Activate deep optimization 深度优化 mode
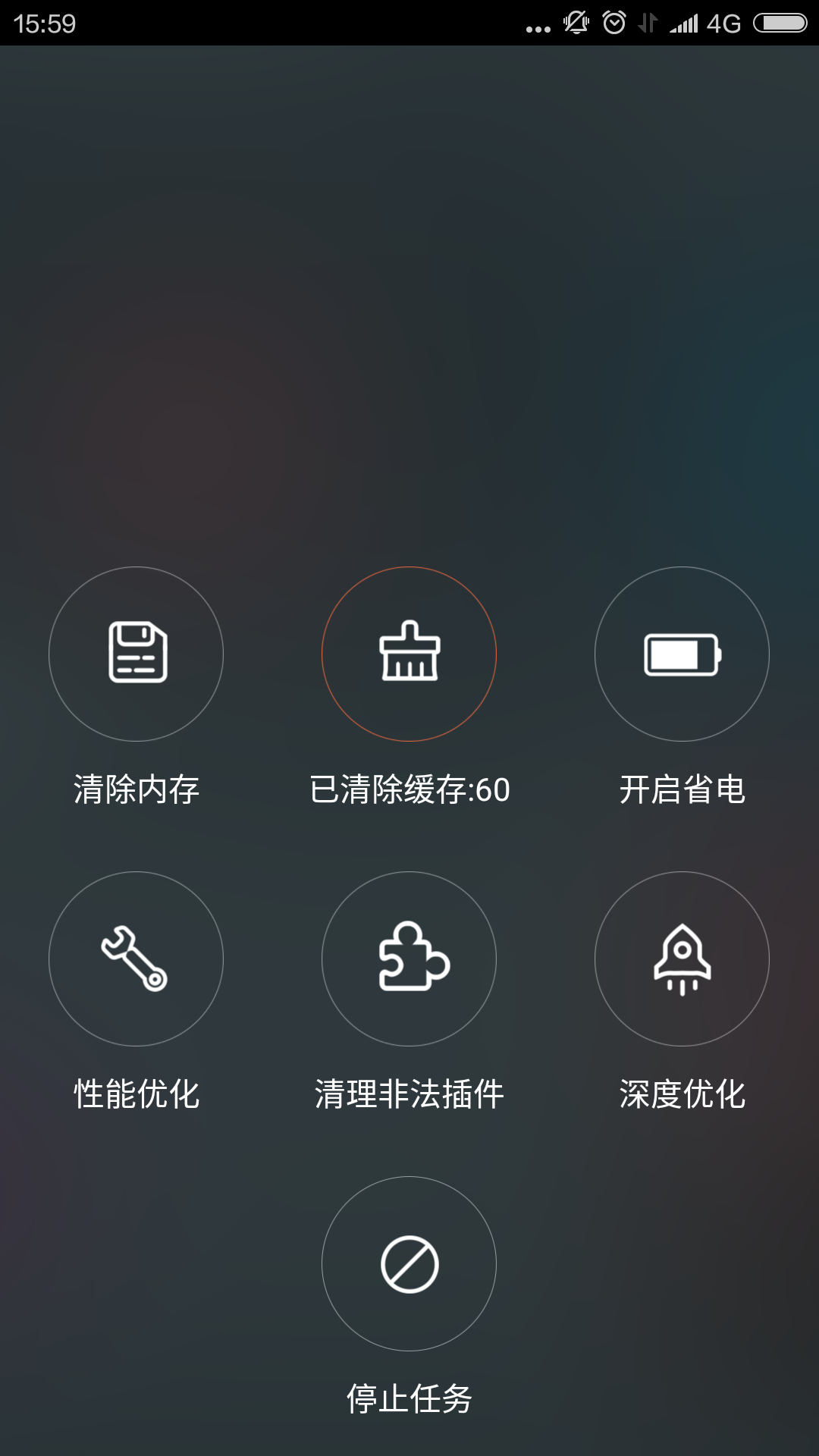The height and width of the screenshot is (1456, 819). point(681,1092)
